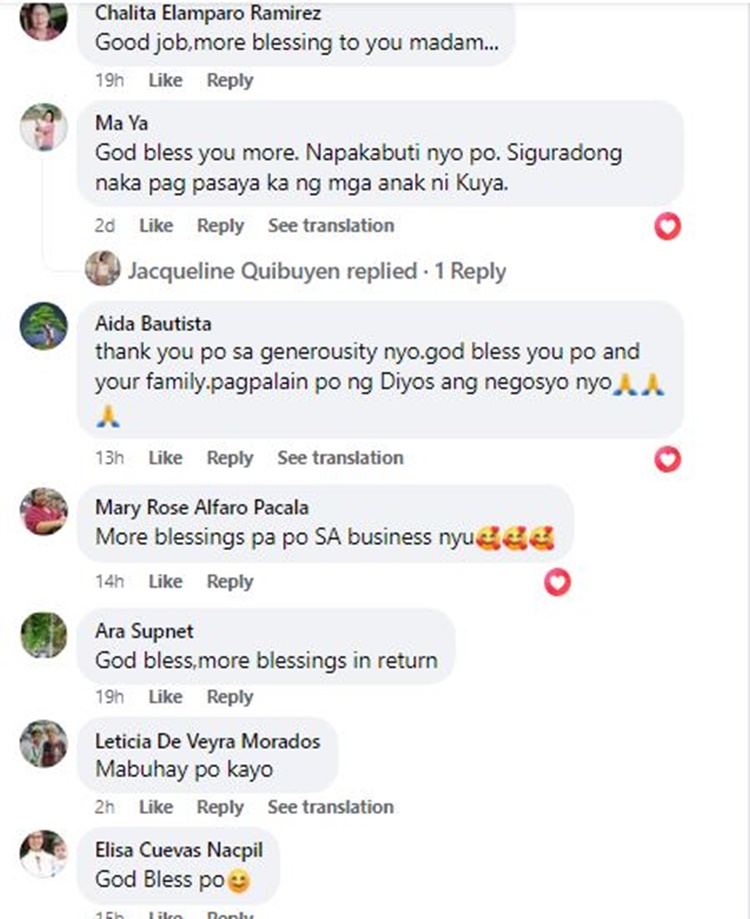Viewport: 750px width, 919px height.
Task: Reply to Chalita Elamparo Ramirez's comment
Action: click(229, 81)
